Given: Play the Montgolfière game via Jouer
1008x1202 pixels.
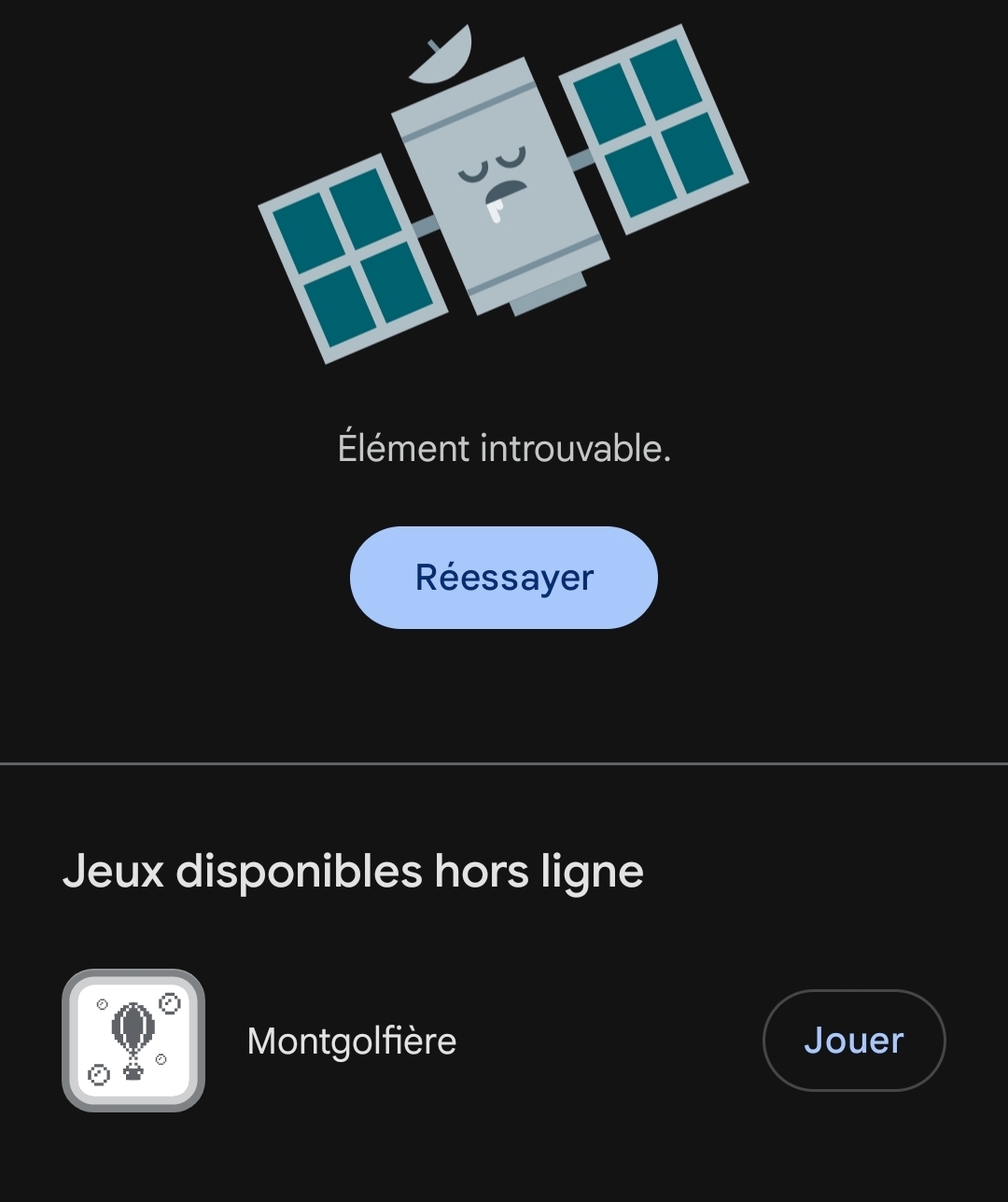Looking at the screenshot, I should tap(854, 1041).
